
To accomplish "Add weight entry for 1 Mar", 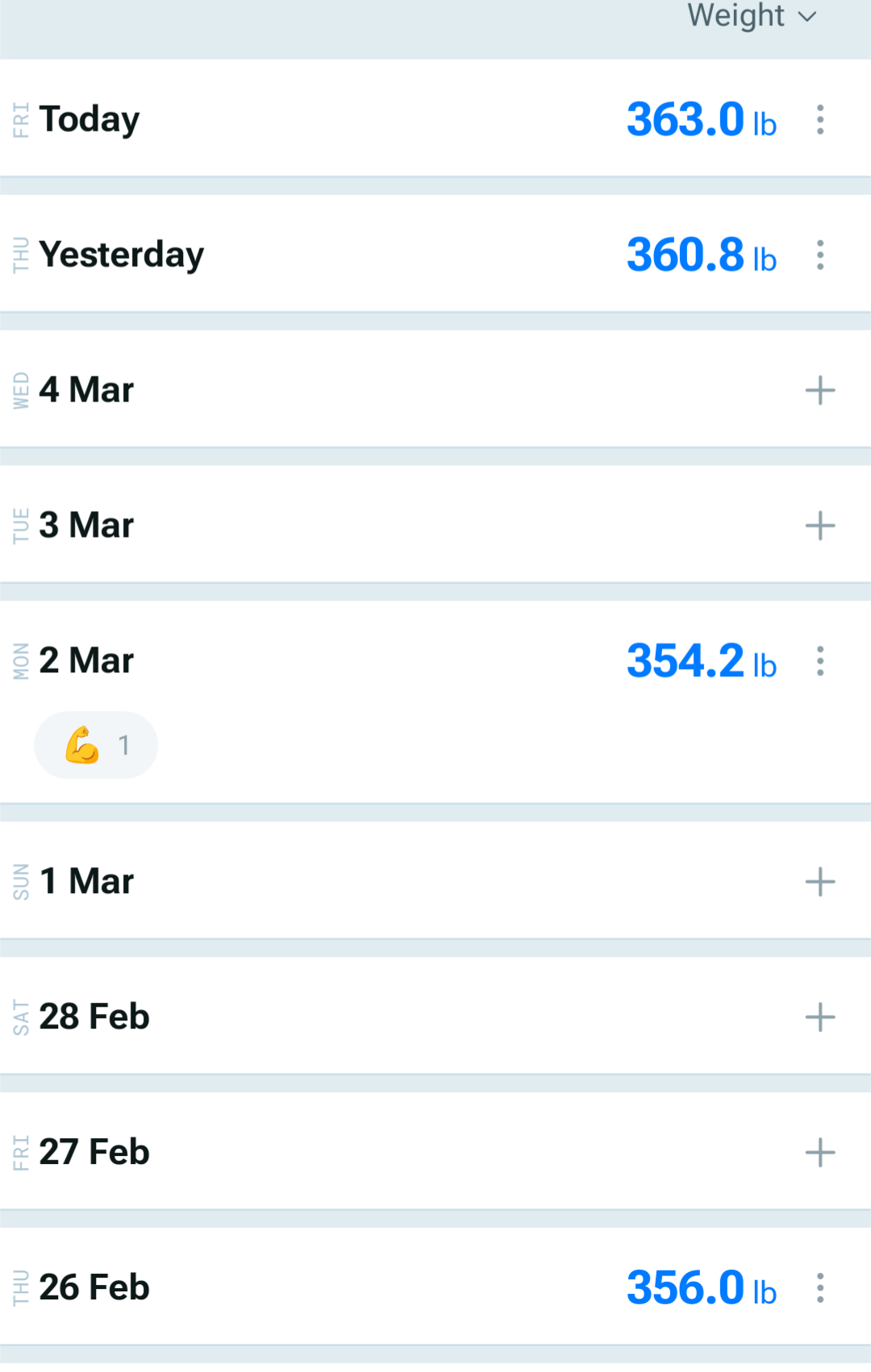I will tap(820, 882).
